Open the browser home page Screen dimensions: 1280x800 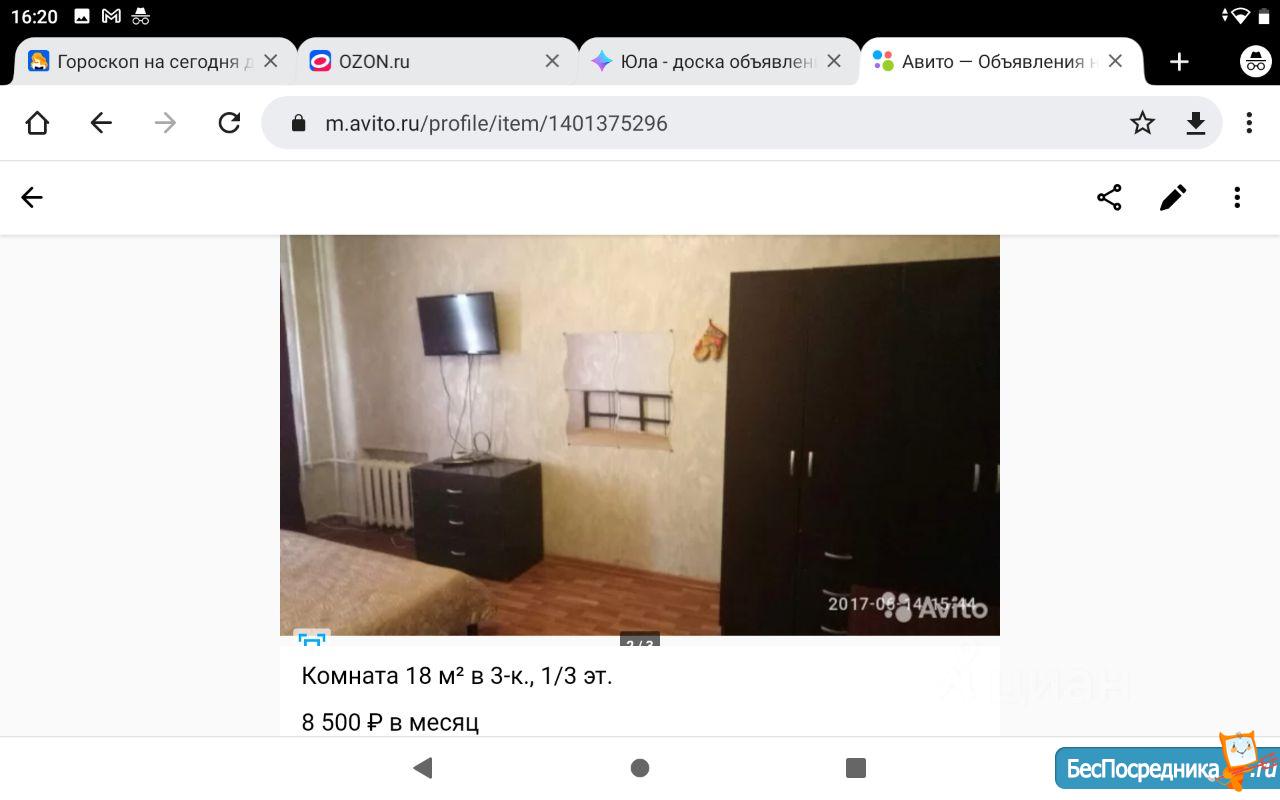tap(37, 123)
